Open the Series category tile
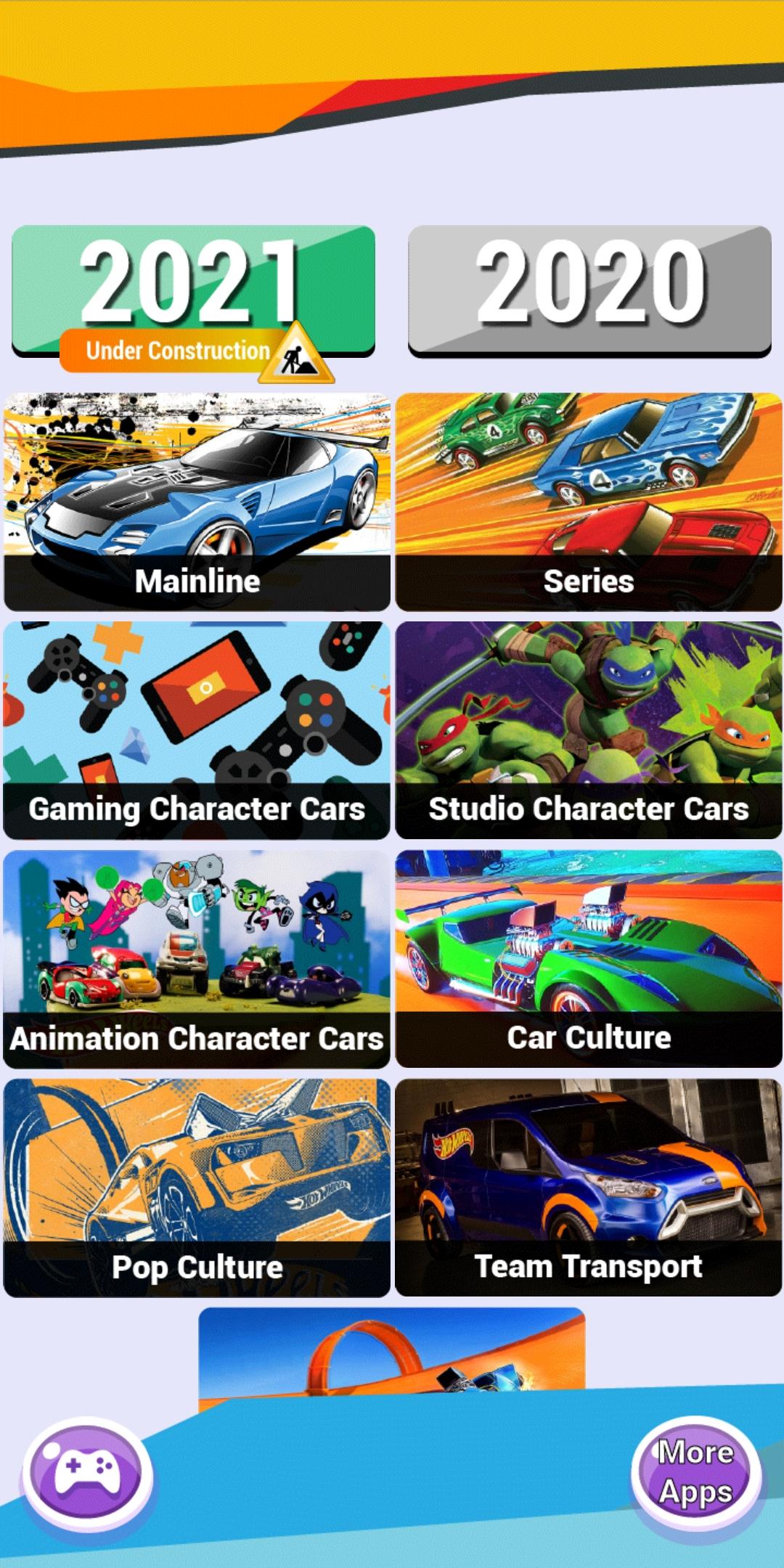 (589, 502)
